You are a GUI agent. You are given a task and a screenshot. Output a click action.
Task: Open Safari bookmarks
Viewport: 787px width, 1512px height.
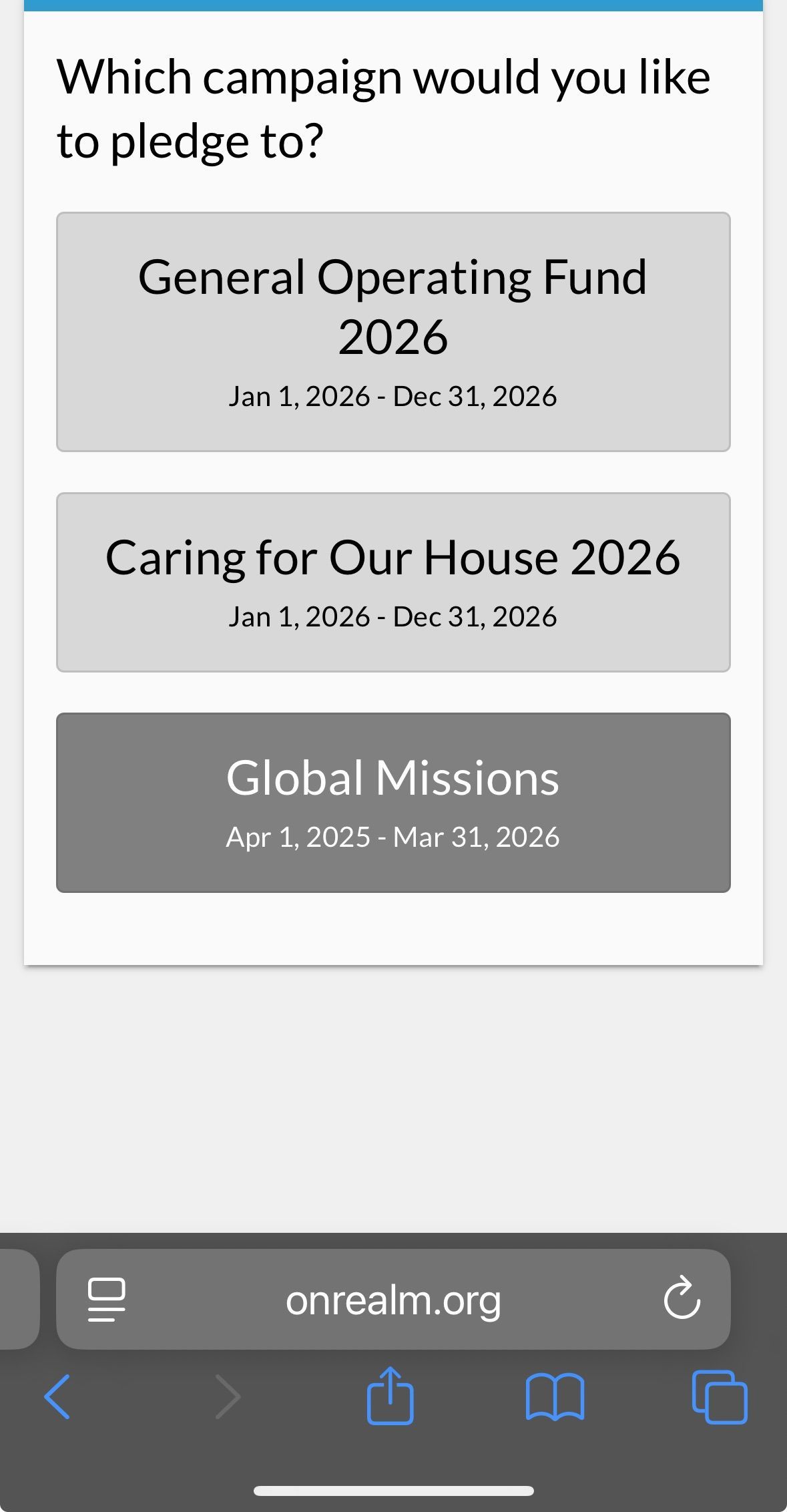[555, 1396]
